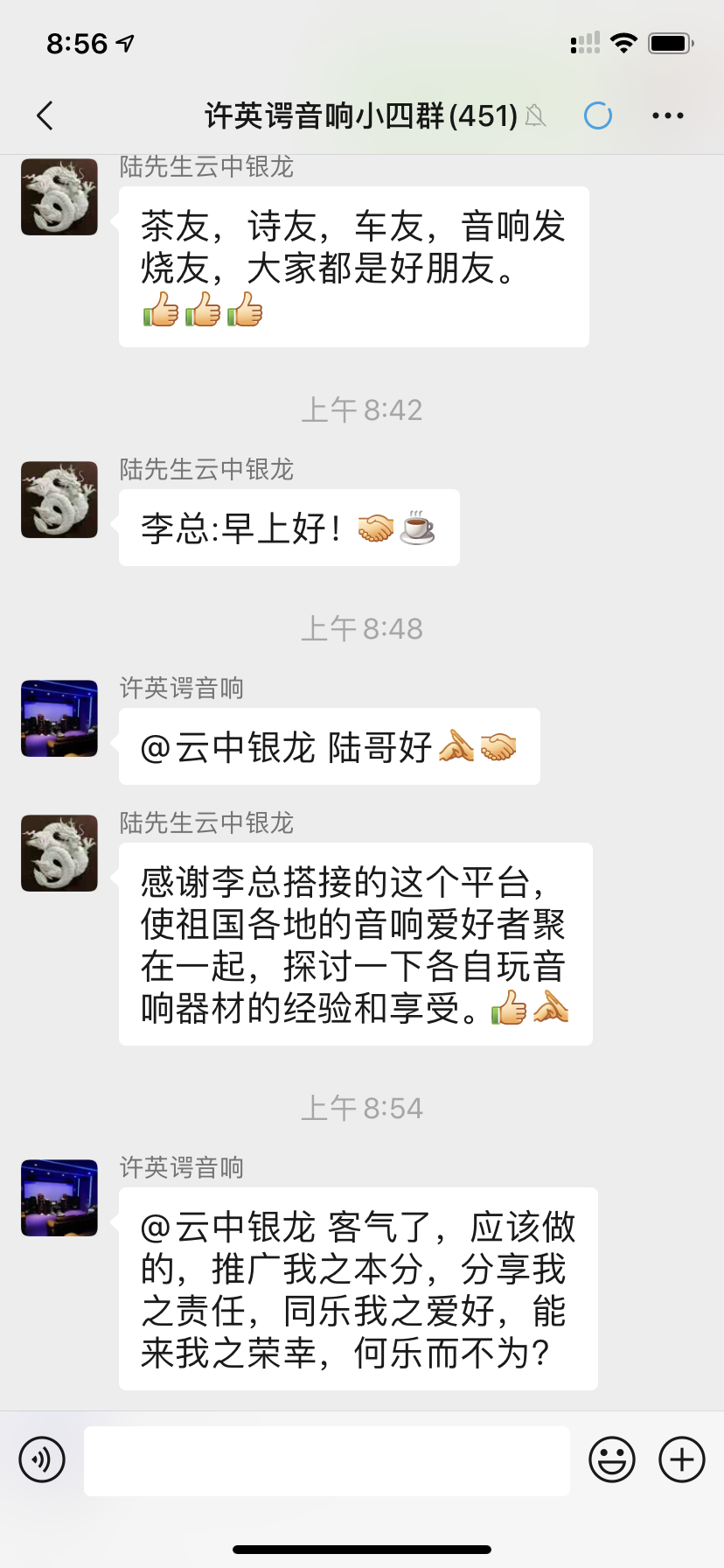This screenshot has width=724, height=1568.
Task: Switch to voice message input
Action: coord(42,1459)
